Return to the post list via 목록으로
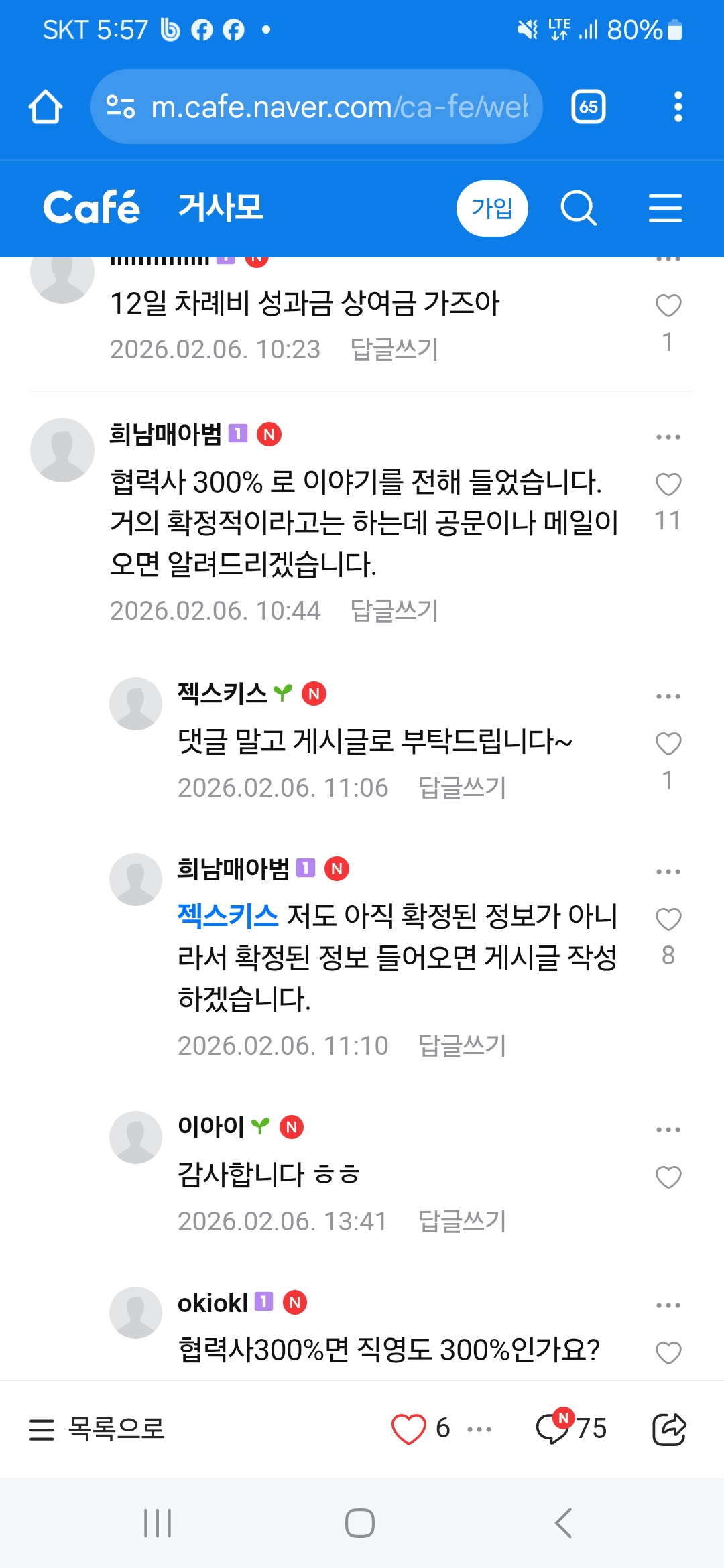This screenshot has width=724, height=1568. click(97, 1429)
